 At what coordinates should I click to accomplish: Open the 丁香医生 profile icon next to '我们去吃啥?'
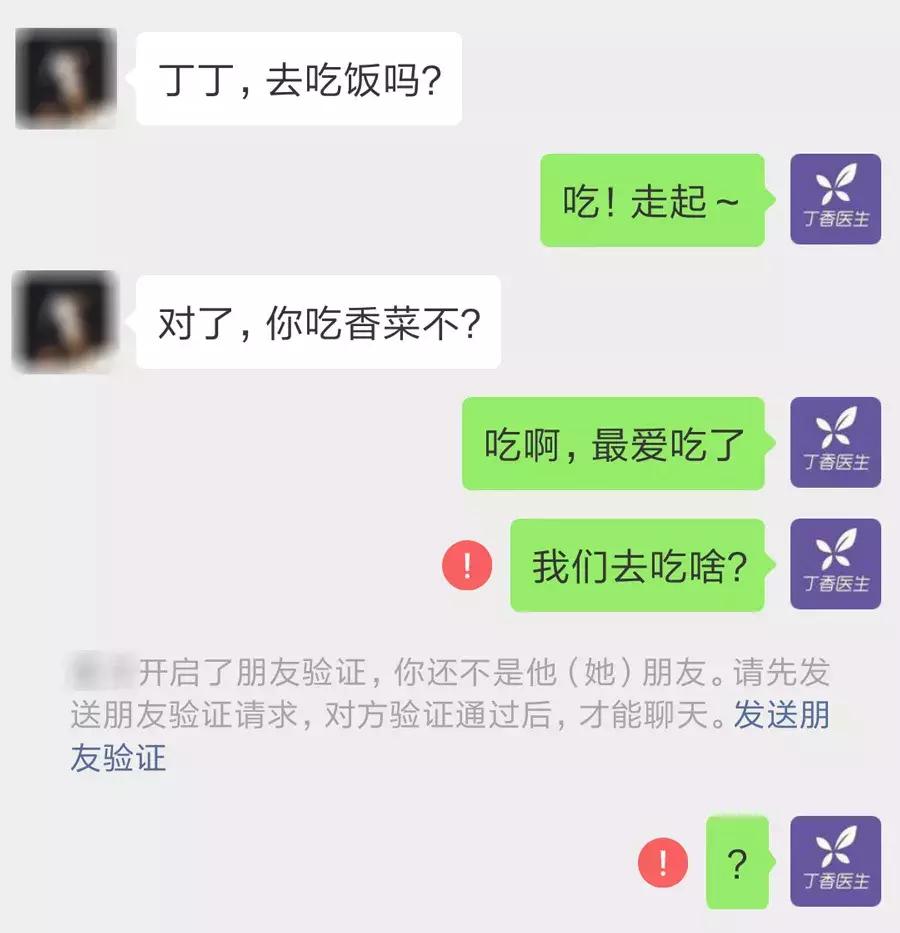click(x=835, y=563)
